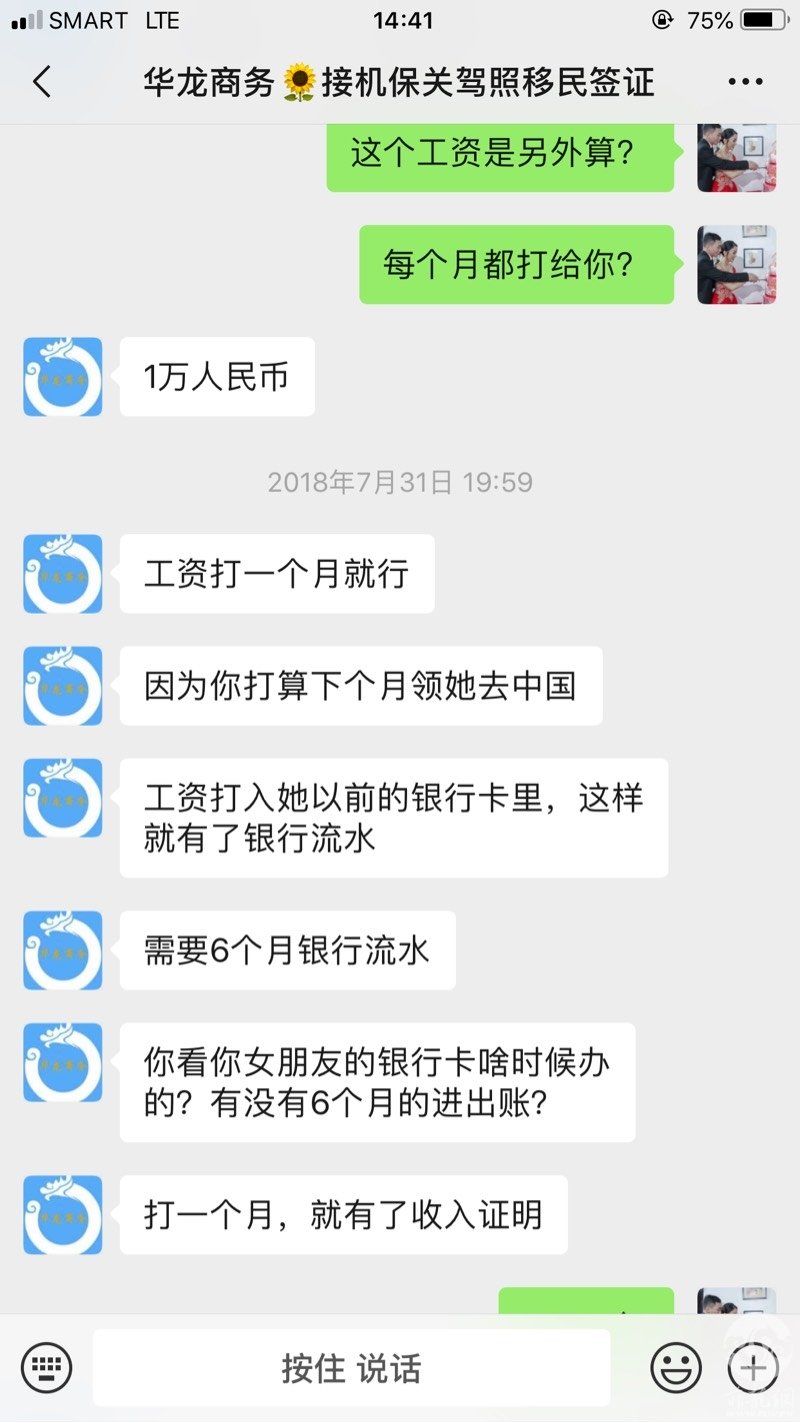Tap contact avatar next to "需要6个月银行流水"

pos(62,950)
